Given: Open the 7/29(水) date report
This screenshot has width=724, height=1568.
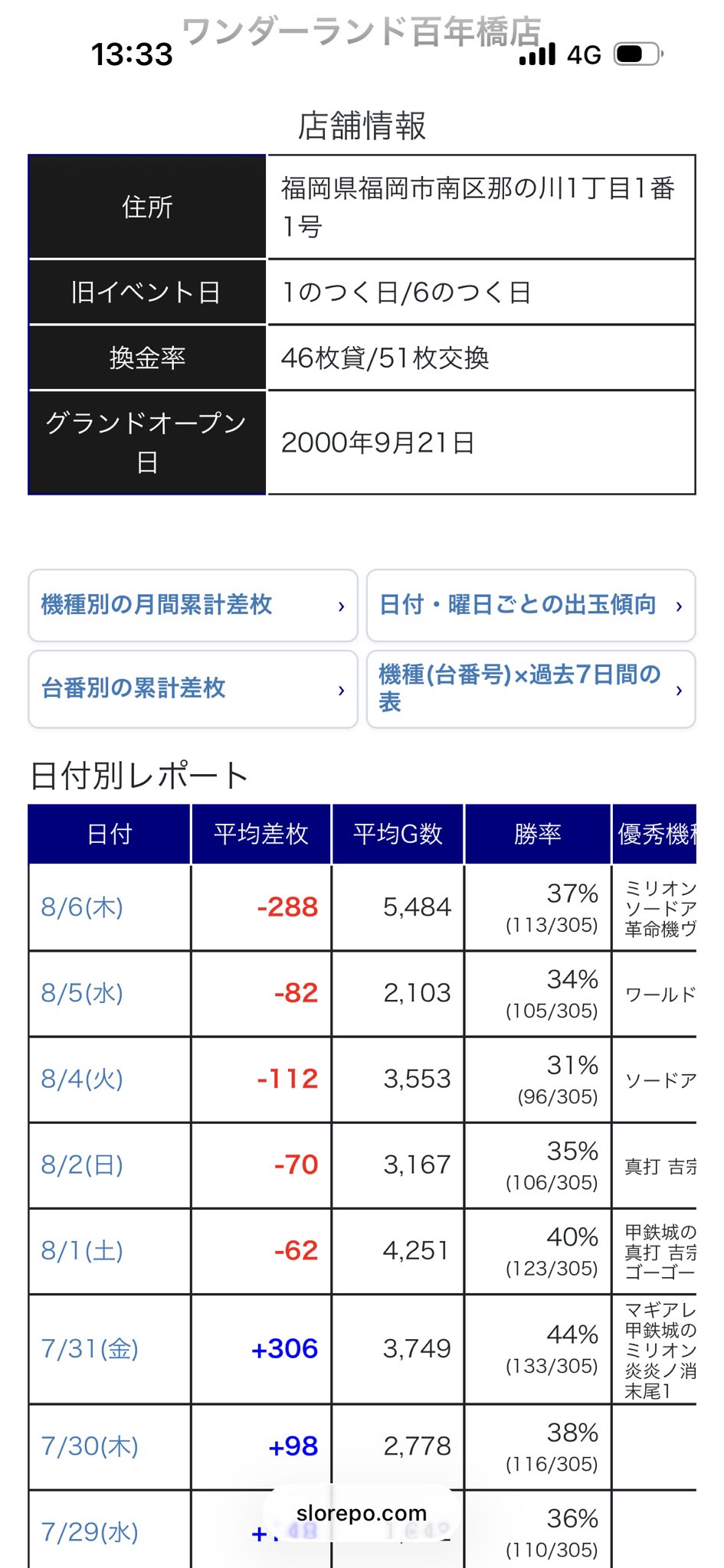Looking at the screenshot, I should [x=90, y=1532].
